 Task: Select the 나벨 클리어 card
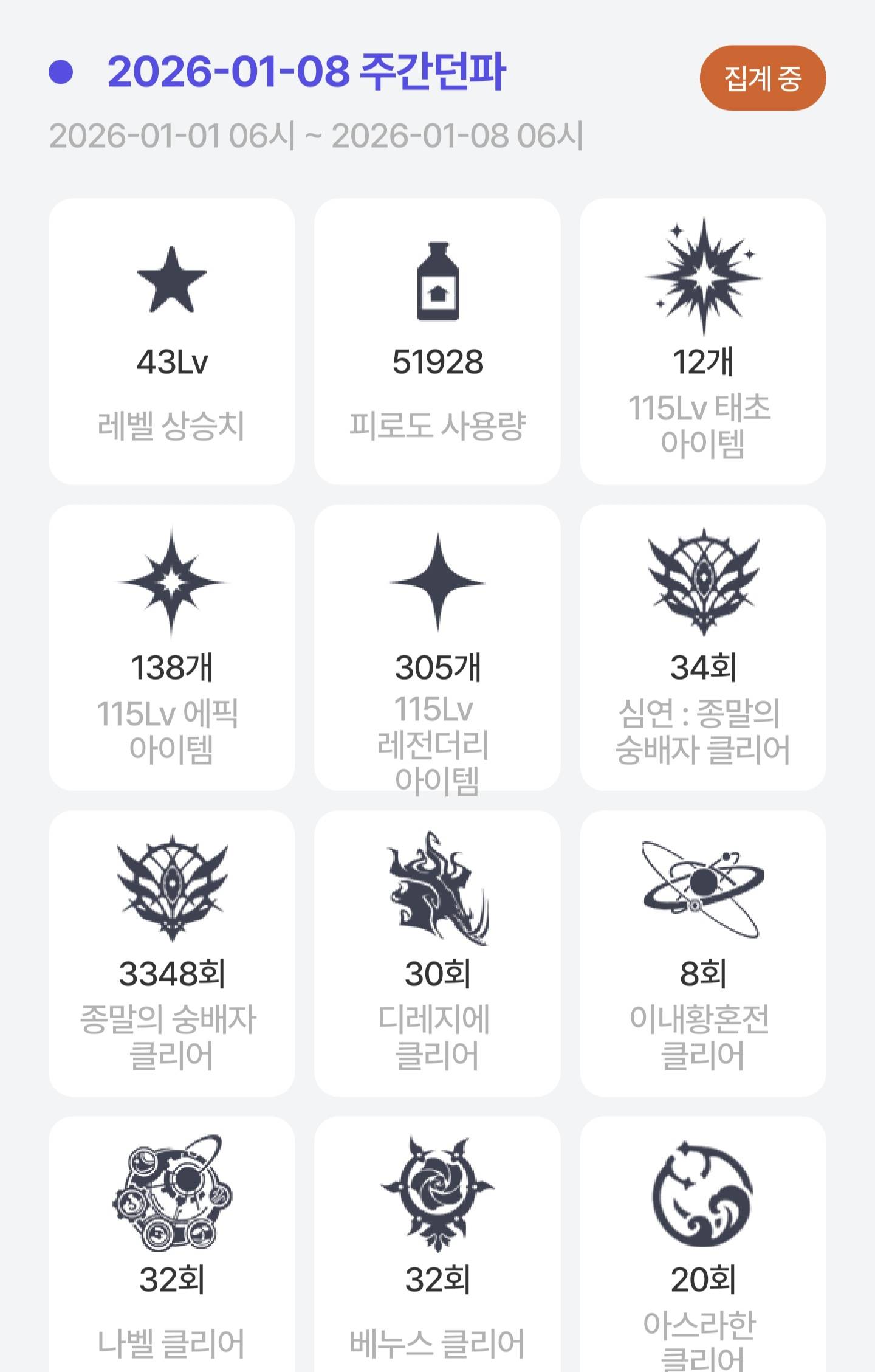(171, 1246)
